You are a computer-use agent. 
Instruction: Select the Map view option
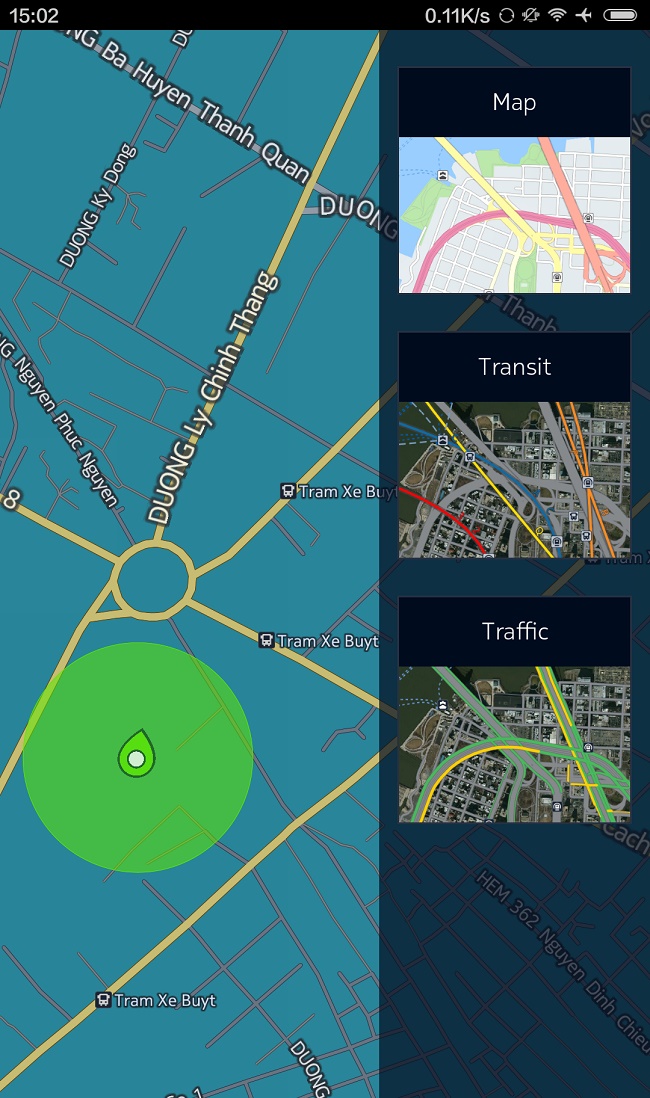coord(514,181)
